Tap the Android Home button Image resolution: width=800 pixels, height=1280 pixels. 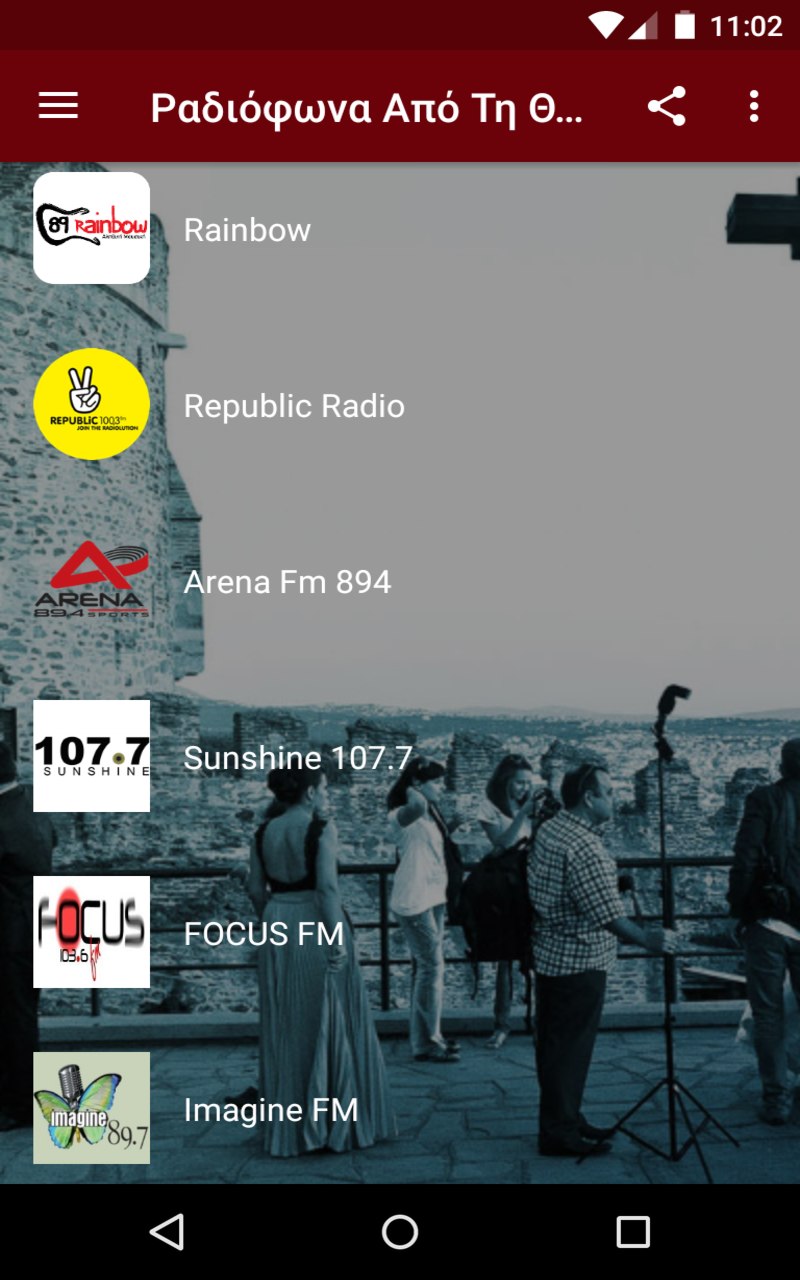[x=400, y=1232]
